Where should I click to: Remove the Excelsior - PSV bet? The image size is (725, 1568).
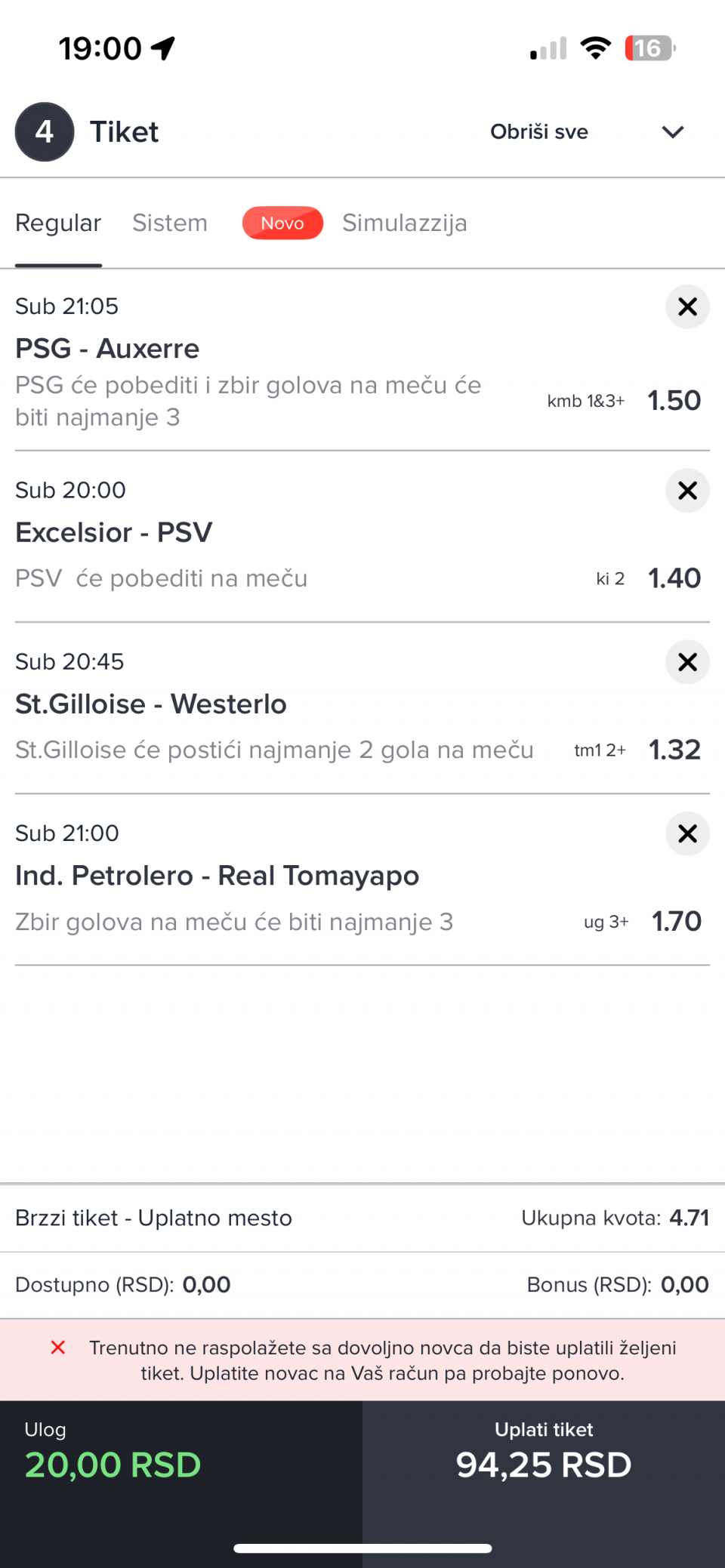pos(687,491)
